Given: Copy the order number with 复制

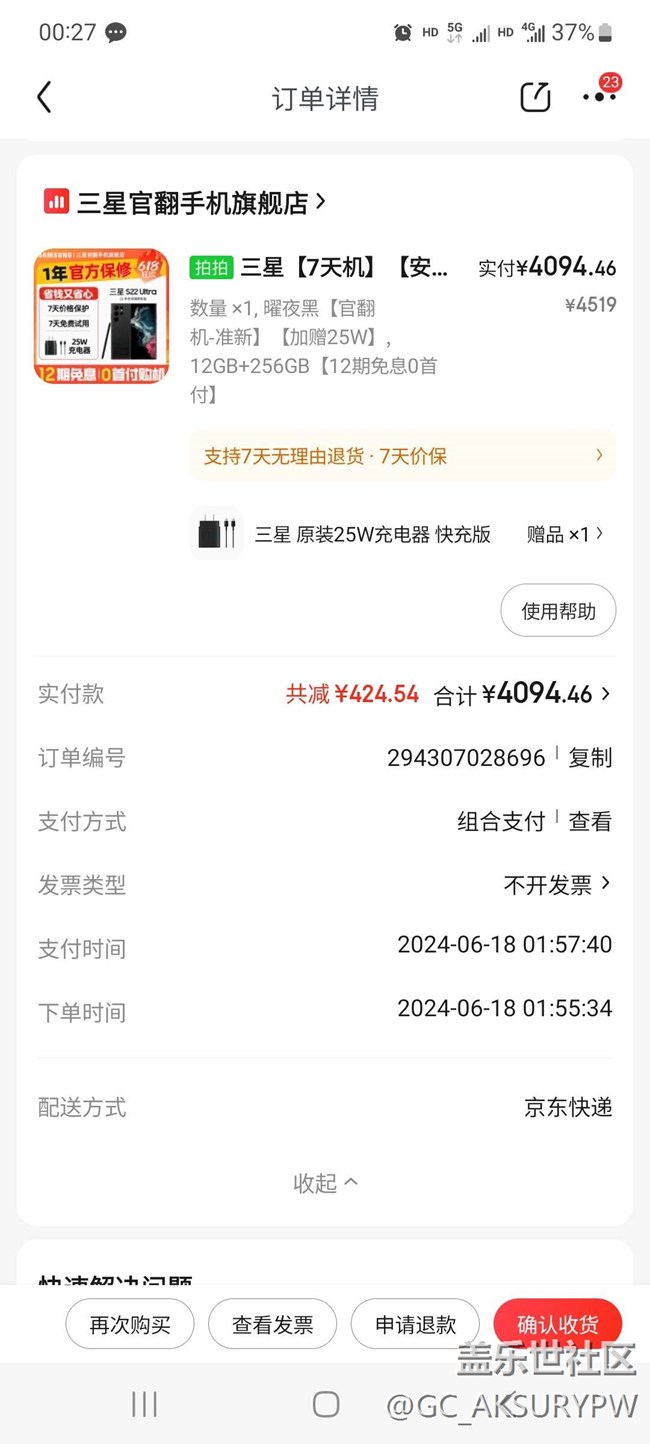Looking at the screenshot, I should tap(590, 758).
